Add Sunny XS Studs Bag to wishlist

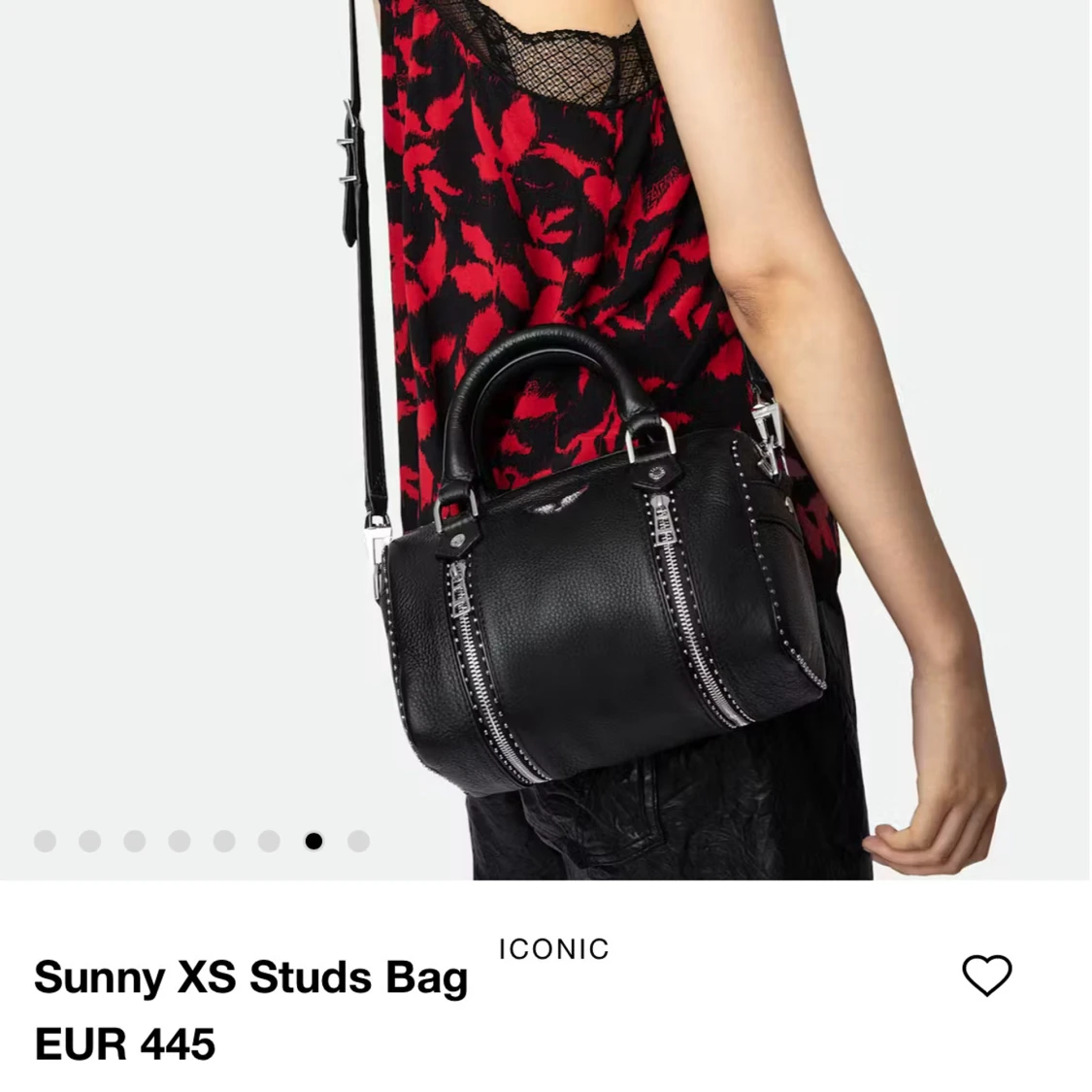coord(986,975)
